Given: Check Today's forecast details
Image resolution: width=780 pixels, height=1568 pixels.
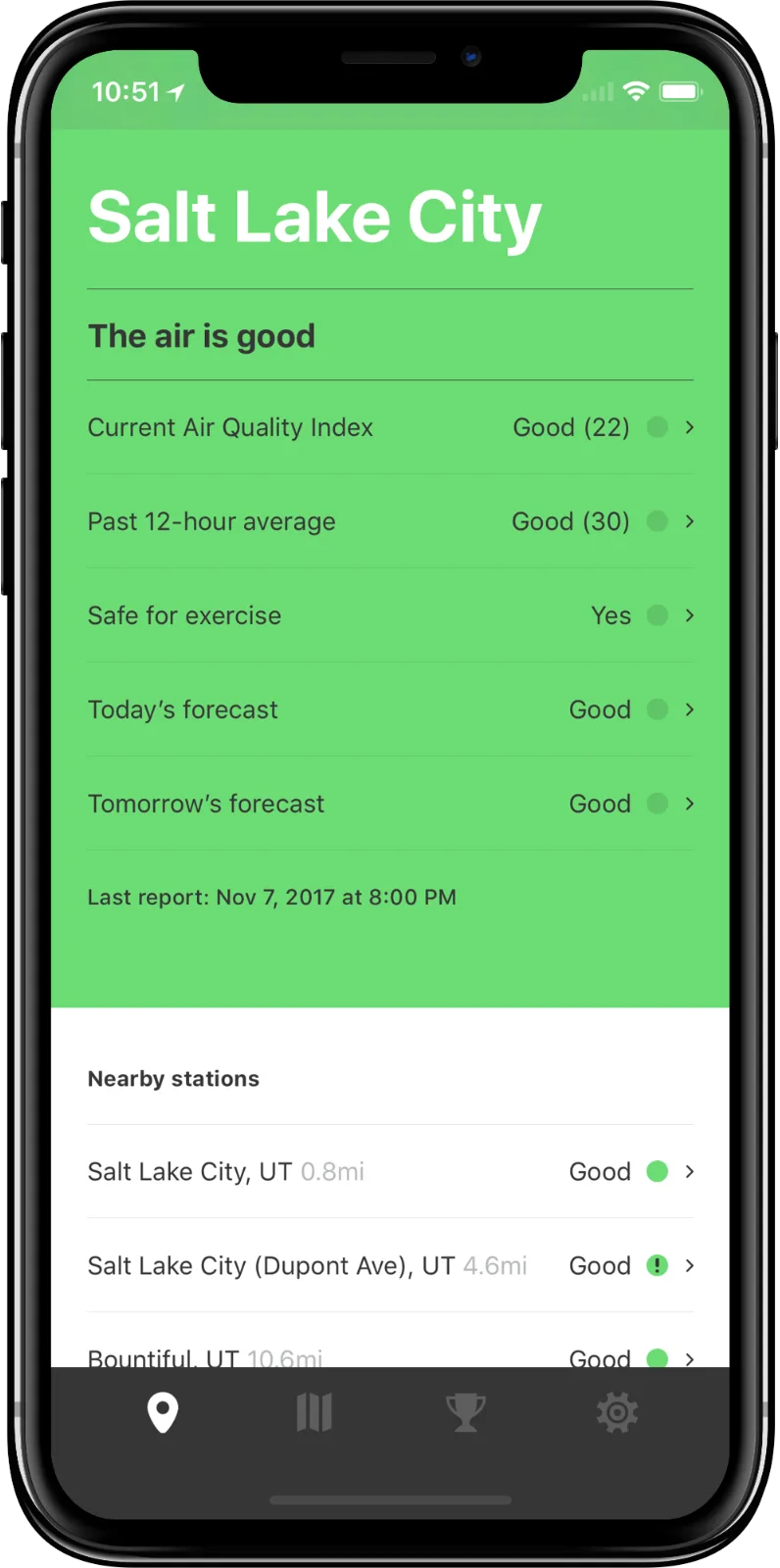Looking at the screenshot, I should coord(390,710).
